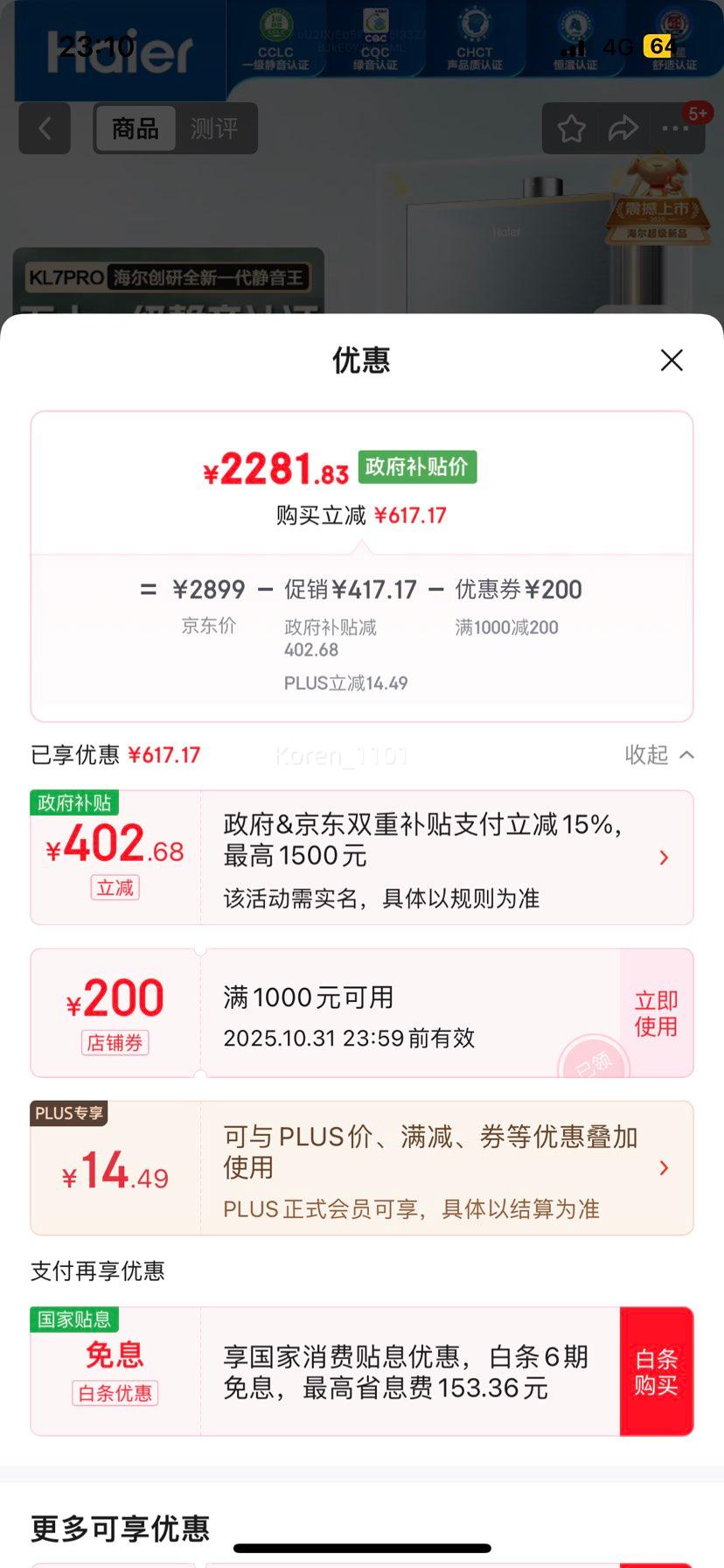Choose 白条购买 for interest-free installments
The image size is (724, 1568).
point(656,1371)
